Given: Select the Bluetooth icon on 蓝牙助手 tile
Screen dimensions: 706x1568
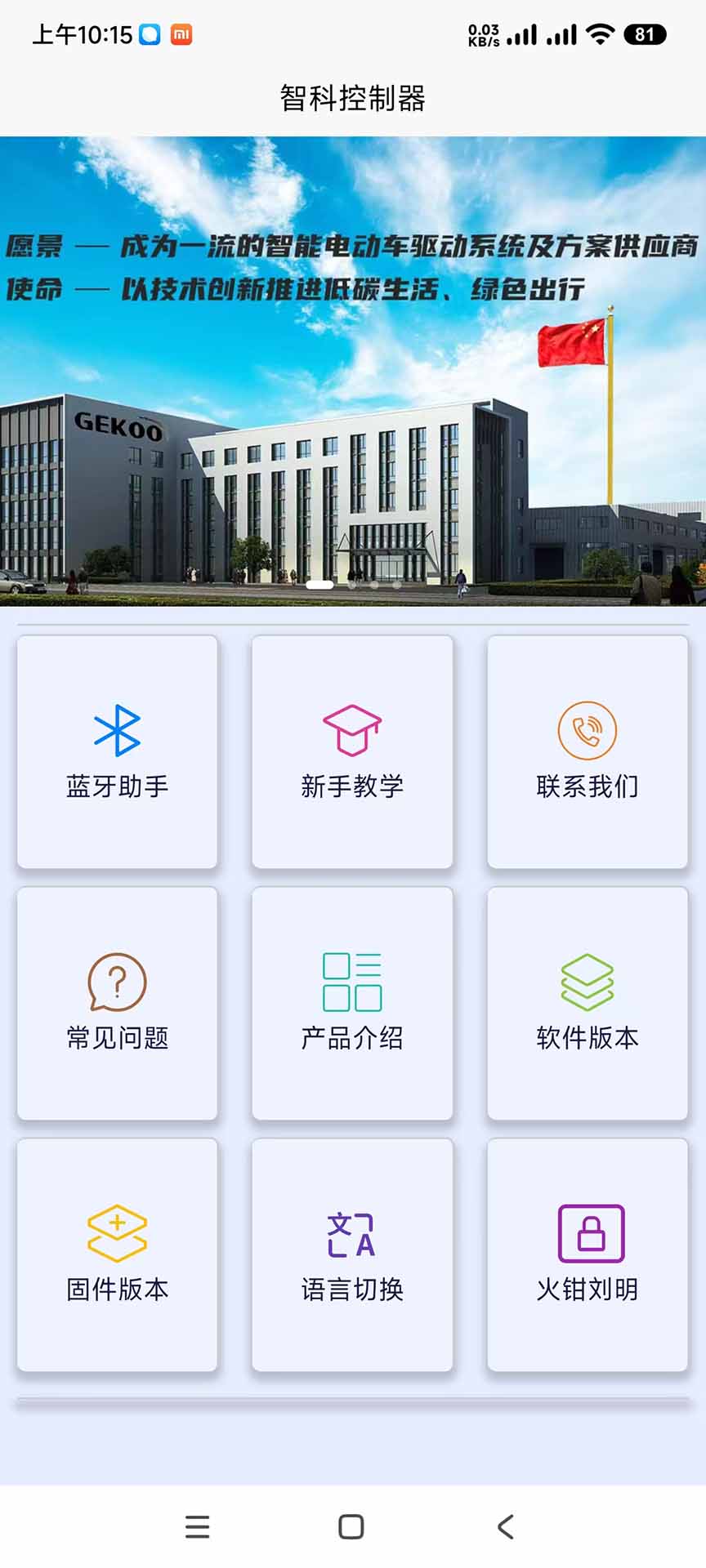Looking at the screenshot, I should tap(118, 729).
